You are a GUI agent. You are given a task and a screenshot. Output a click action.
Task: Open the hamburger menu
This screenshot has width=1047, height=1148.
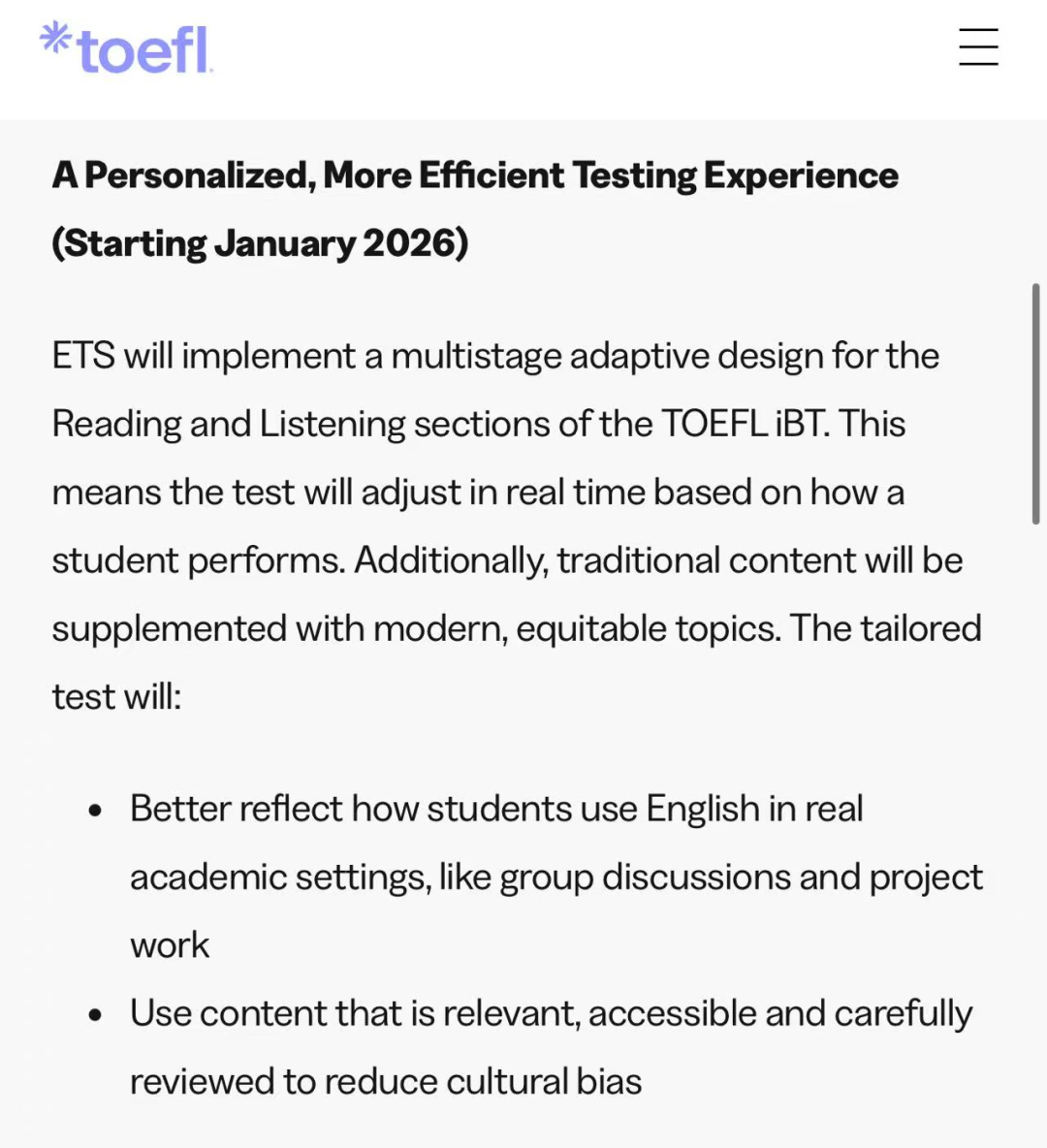tap(978, 47)
